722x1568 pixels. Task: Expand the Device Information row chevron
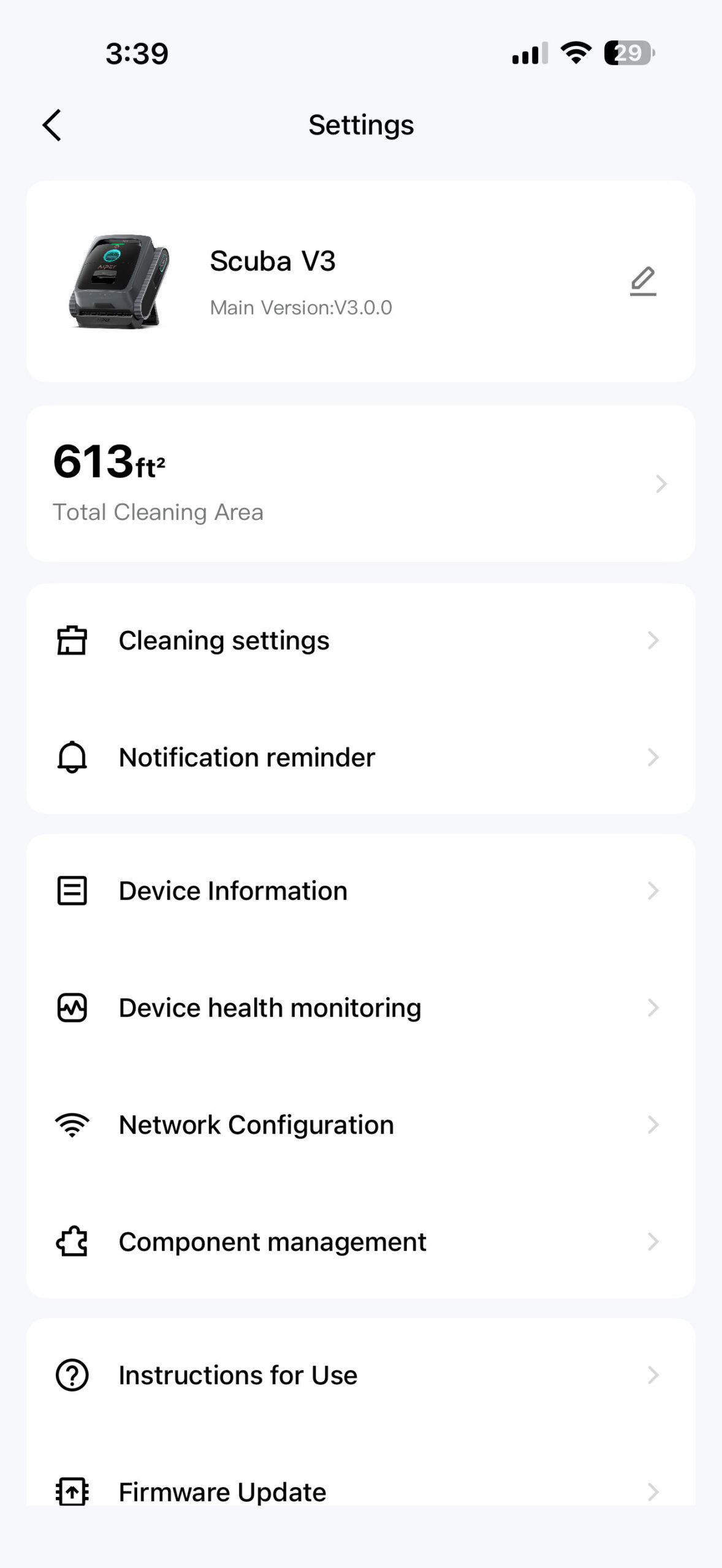pos(653,891)
